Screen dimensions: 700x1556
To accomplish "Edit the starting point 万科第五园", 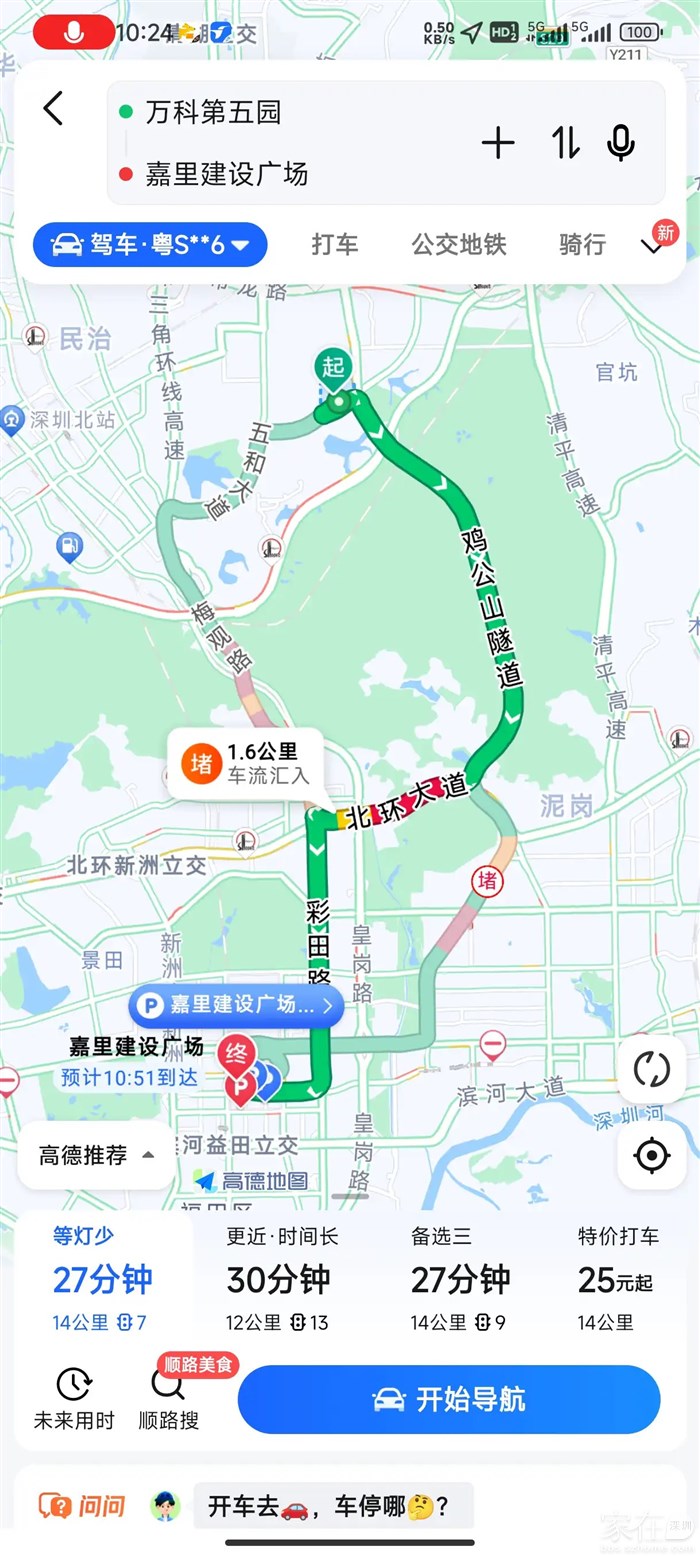I will click(214, 112).
